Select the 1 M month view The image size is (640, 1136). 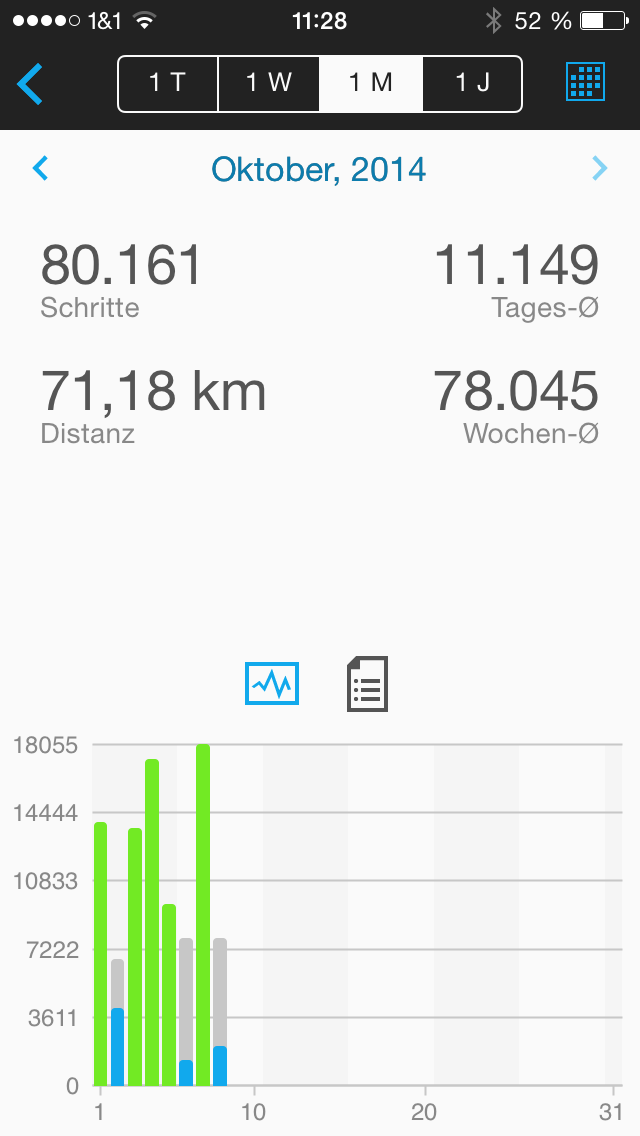click(371, 83)
